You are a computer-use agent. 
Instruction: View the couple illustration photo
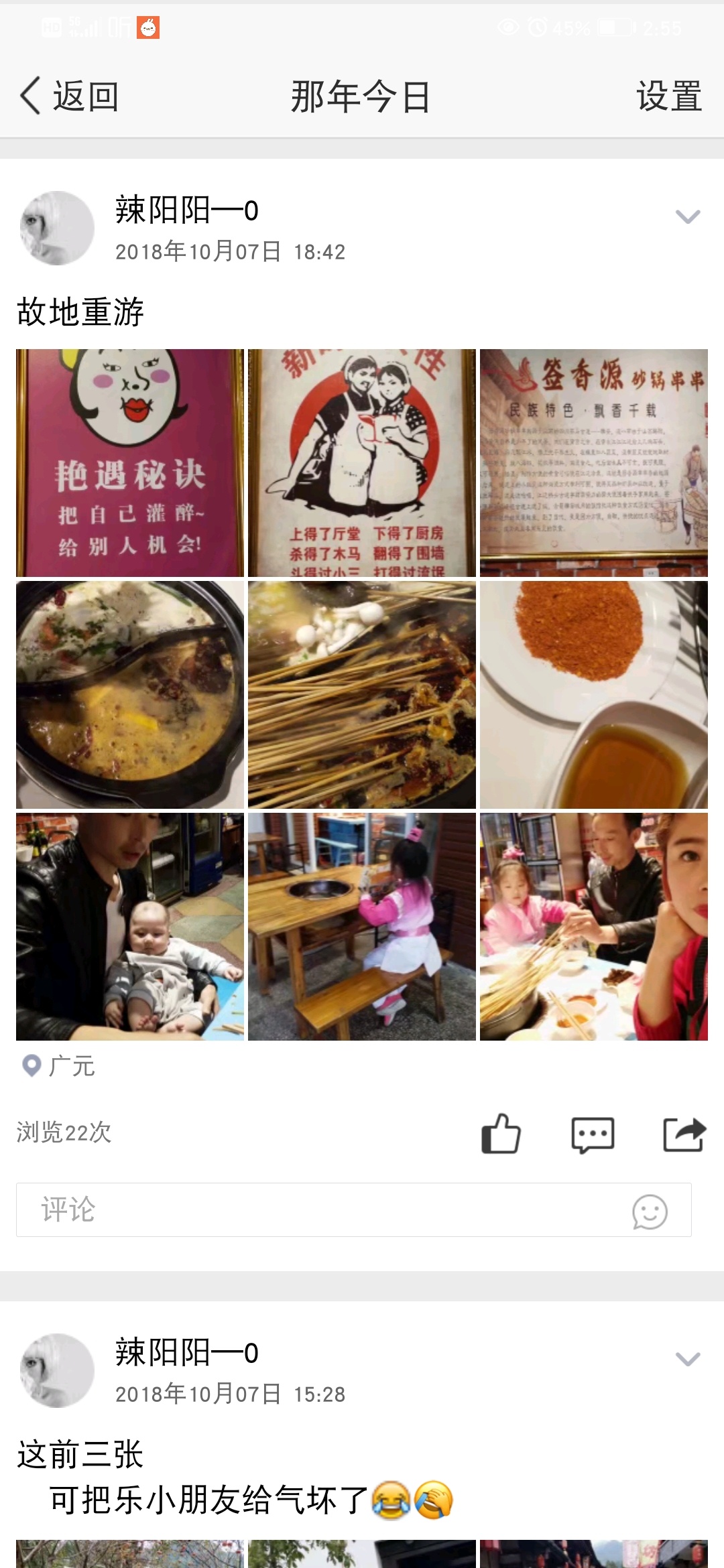pos(362,462)
